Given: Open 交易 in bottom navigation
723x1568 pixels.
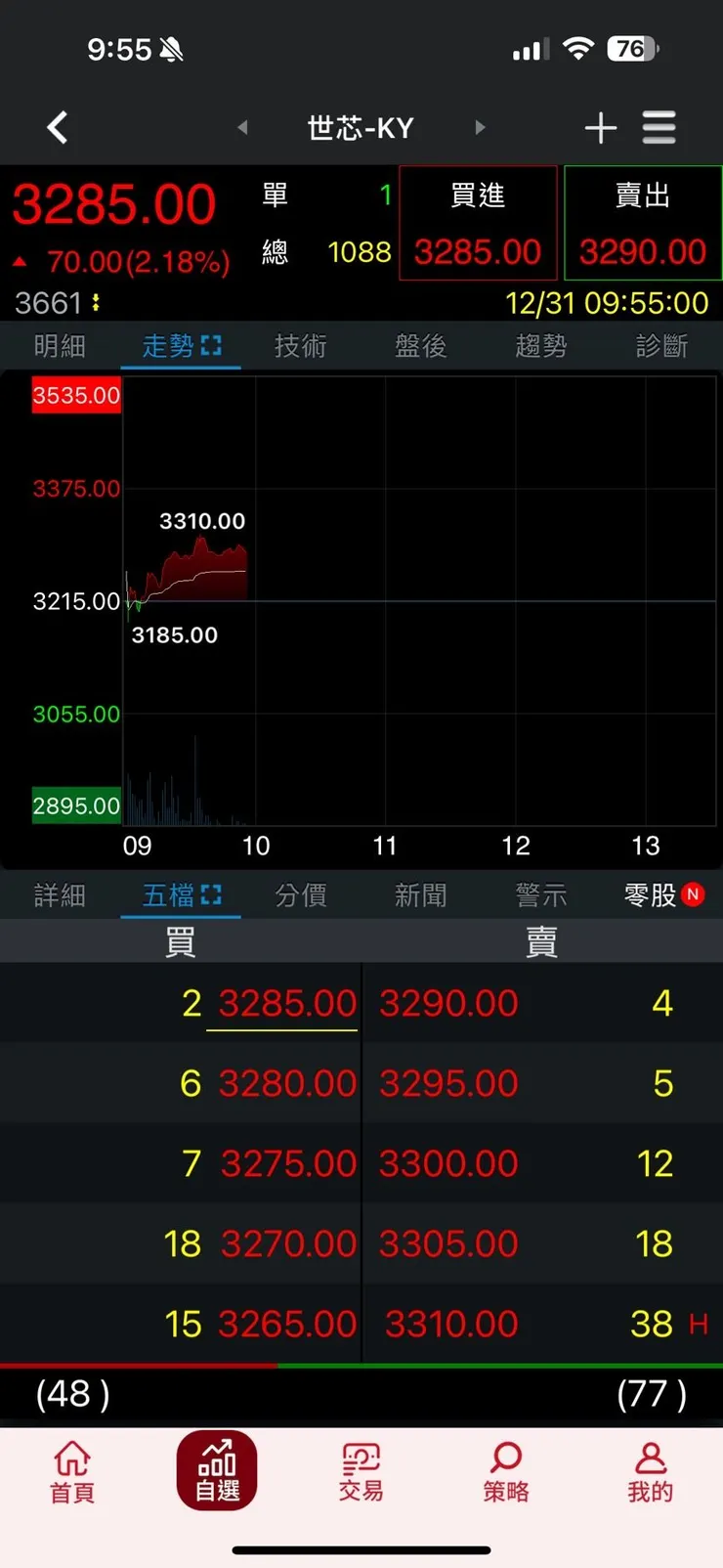Looking at the screenshot, I should [361, 1471].
